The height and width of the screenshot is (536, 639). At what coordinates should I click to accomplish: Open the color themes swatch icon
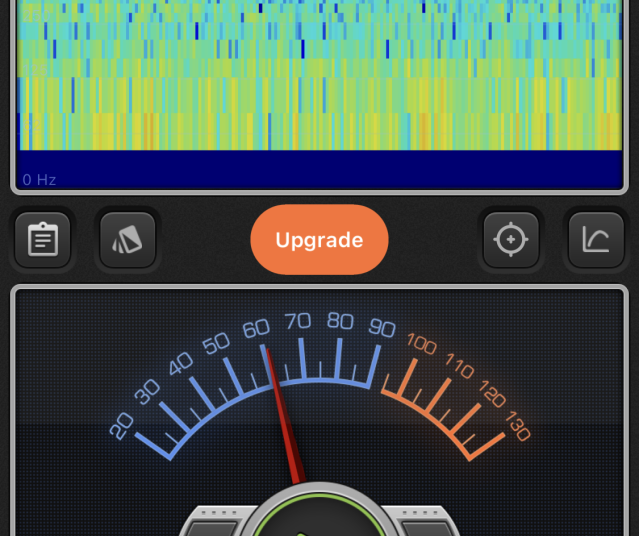coord(127,240)
